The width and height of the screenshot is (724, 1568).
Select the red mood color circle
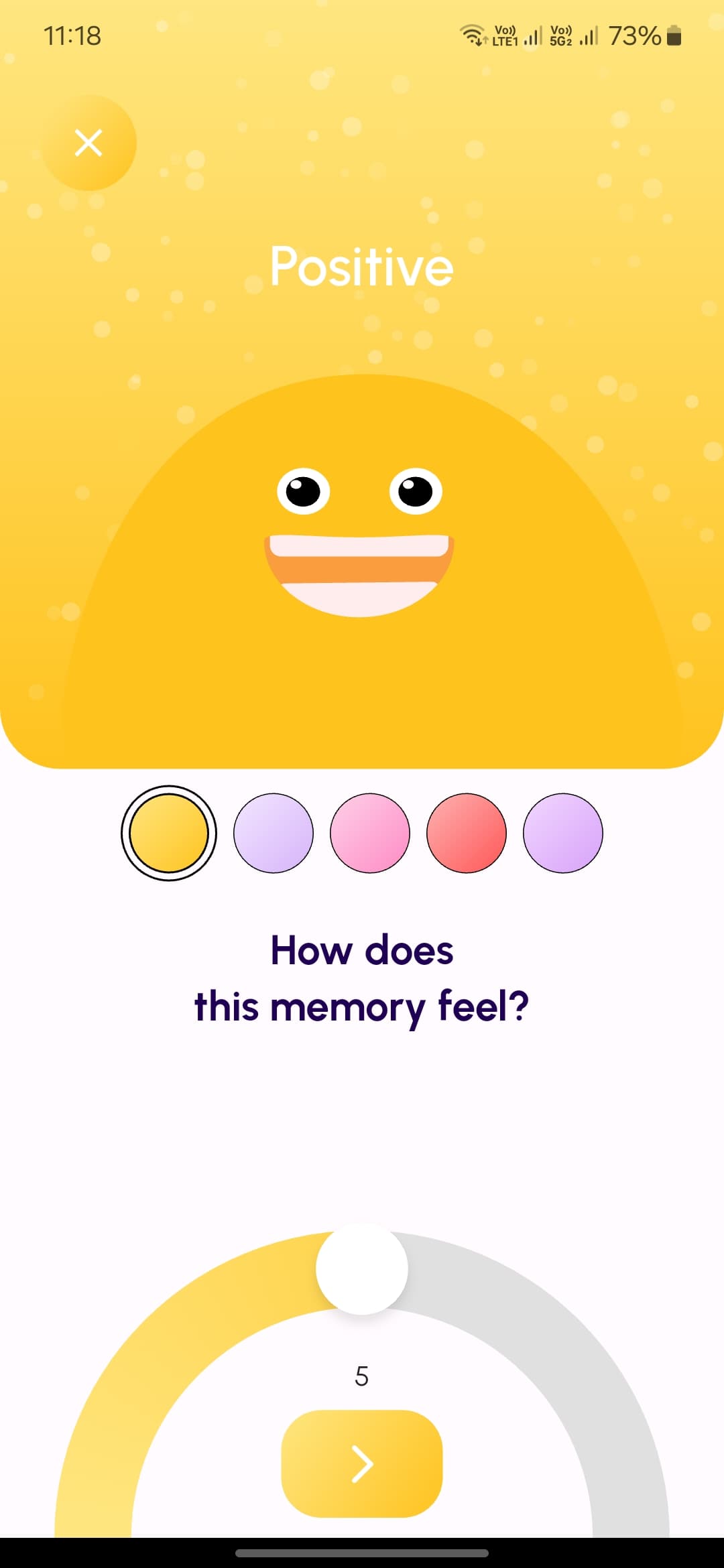467,833
